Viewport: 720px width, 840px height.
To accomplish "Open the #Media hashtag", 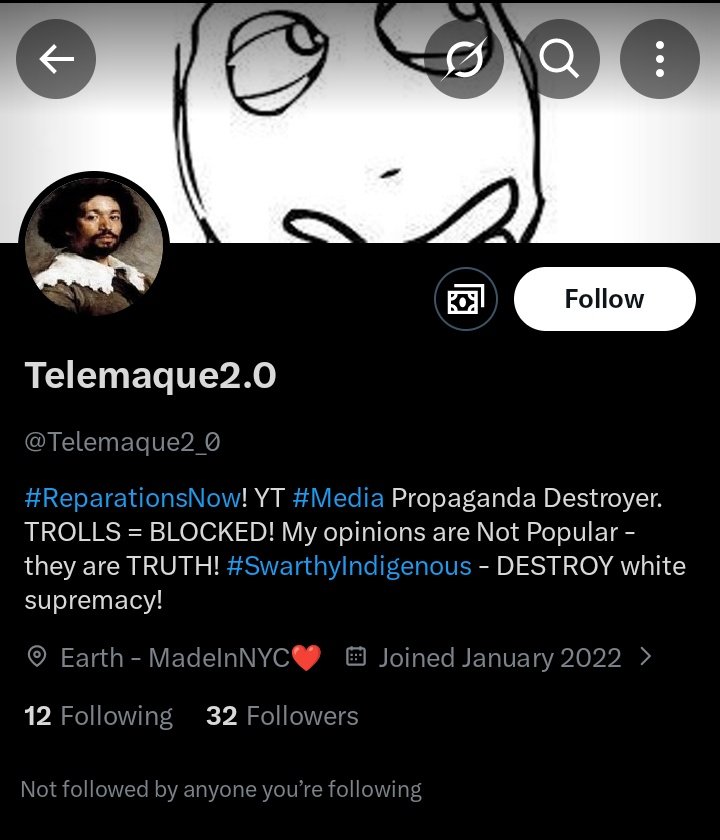I will pyautogui.click(x=338, y=497).
